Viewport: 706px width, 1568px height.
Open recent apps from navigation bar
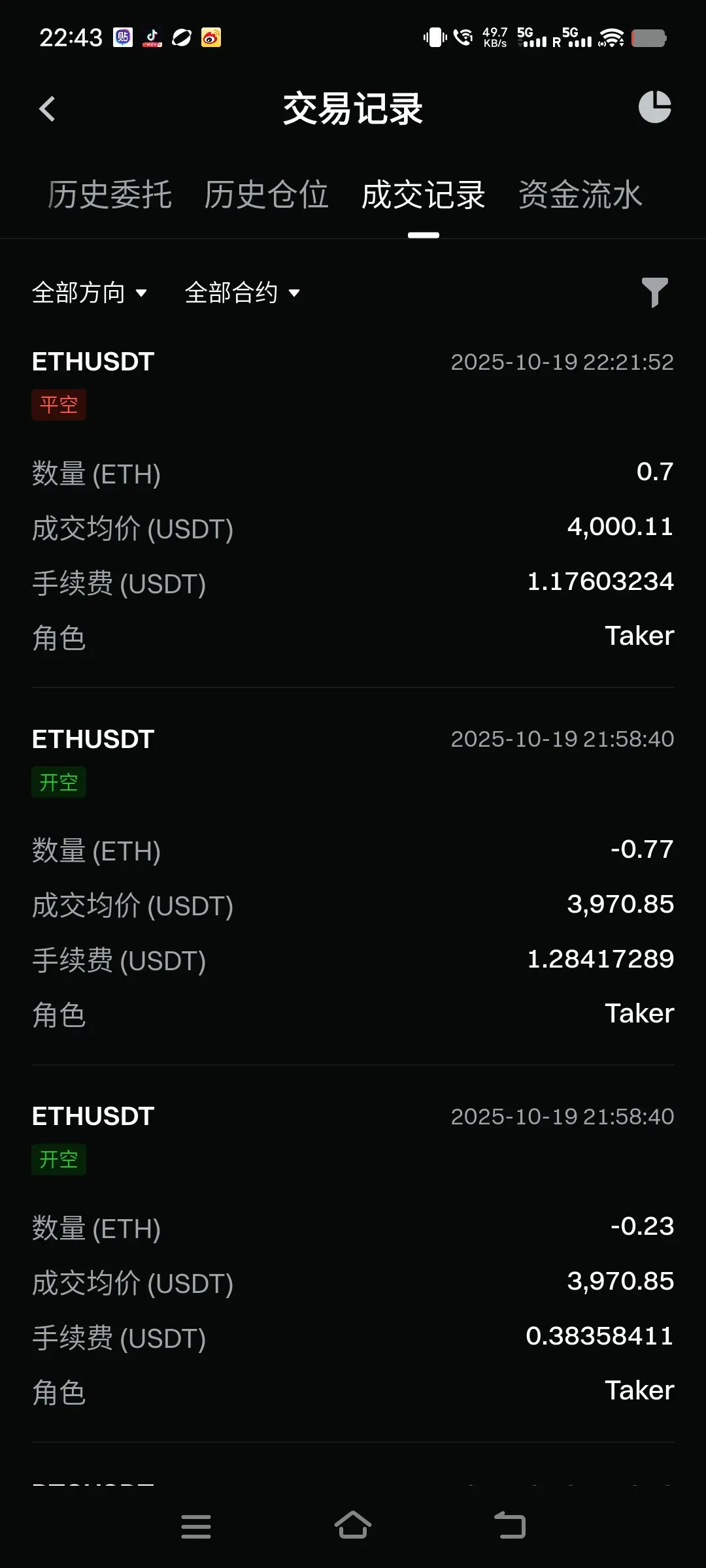click(x=196, y=1526)
